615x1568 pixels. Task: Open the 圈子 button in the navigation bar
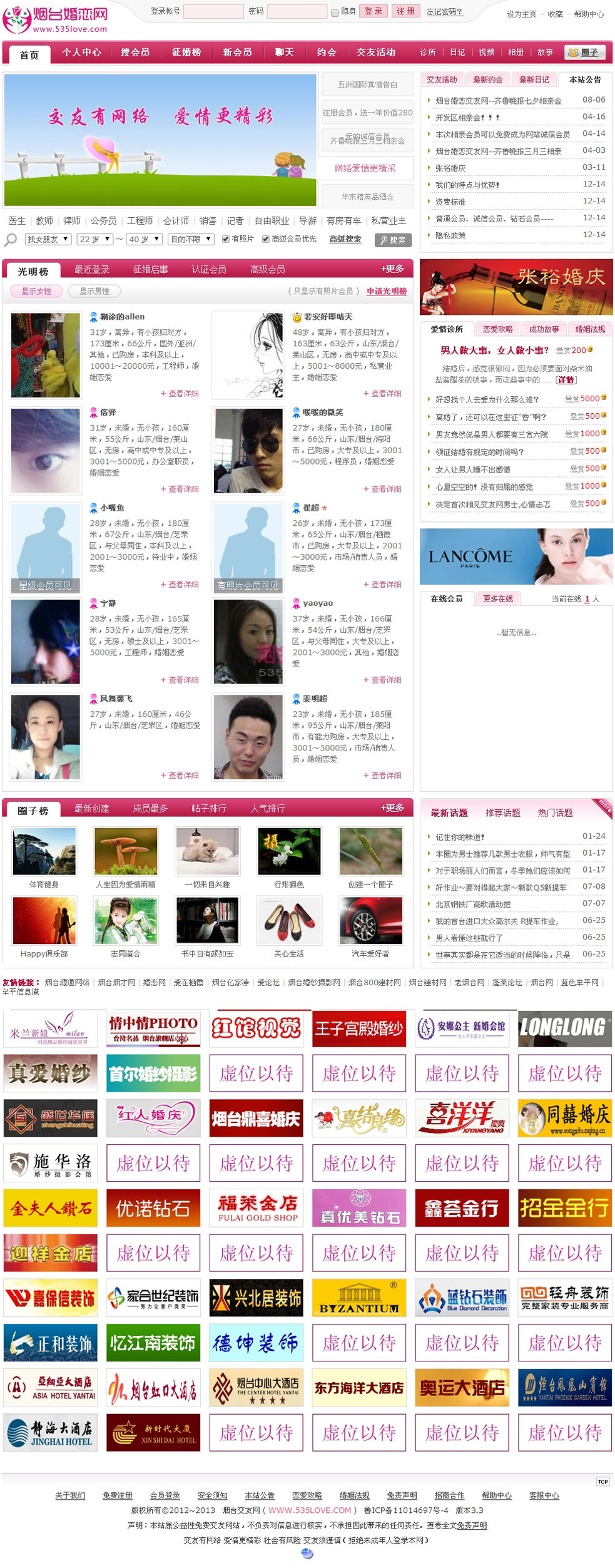(x=584, y=53)
